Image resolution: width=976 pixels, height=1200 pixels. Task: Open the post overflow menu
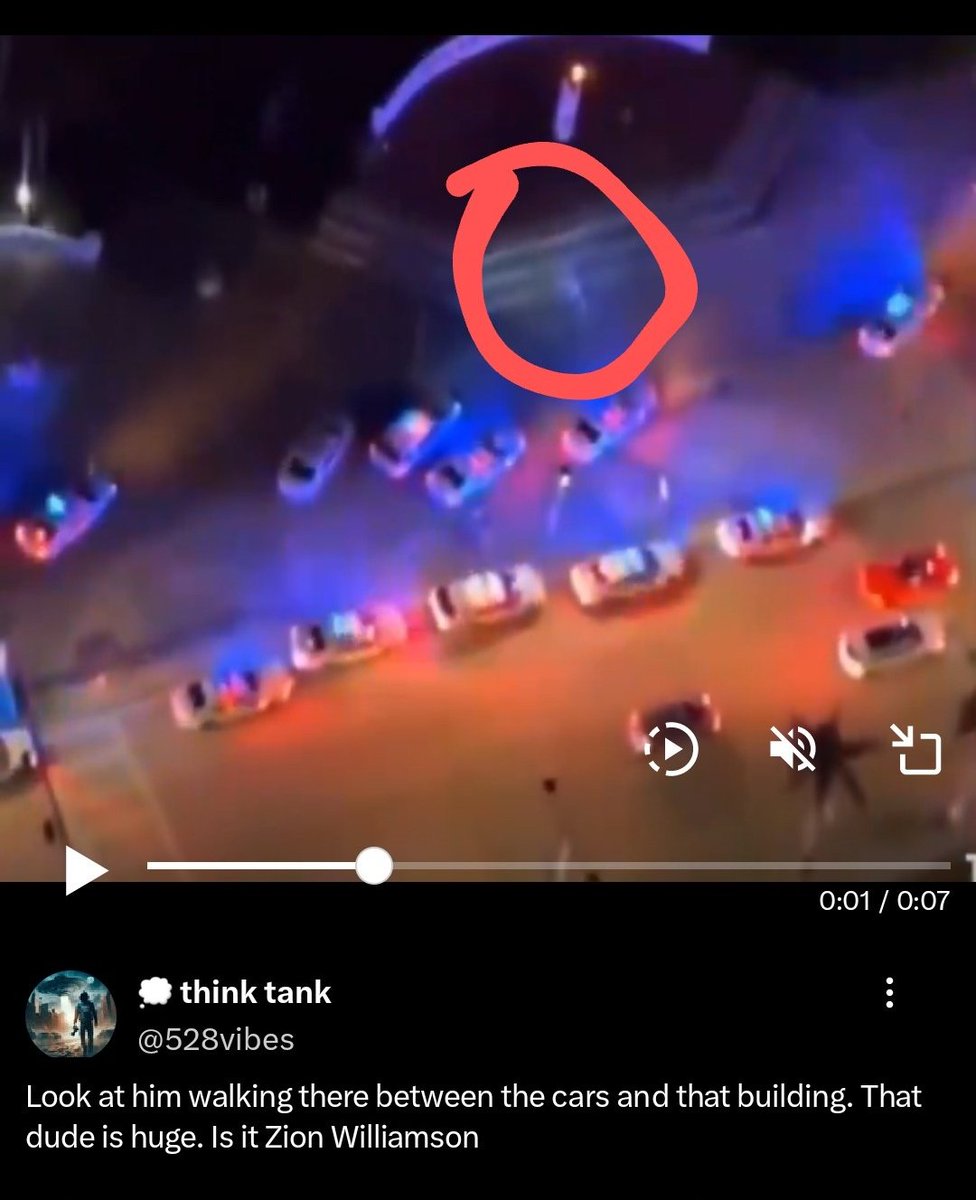tap(889, 993)
